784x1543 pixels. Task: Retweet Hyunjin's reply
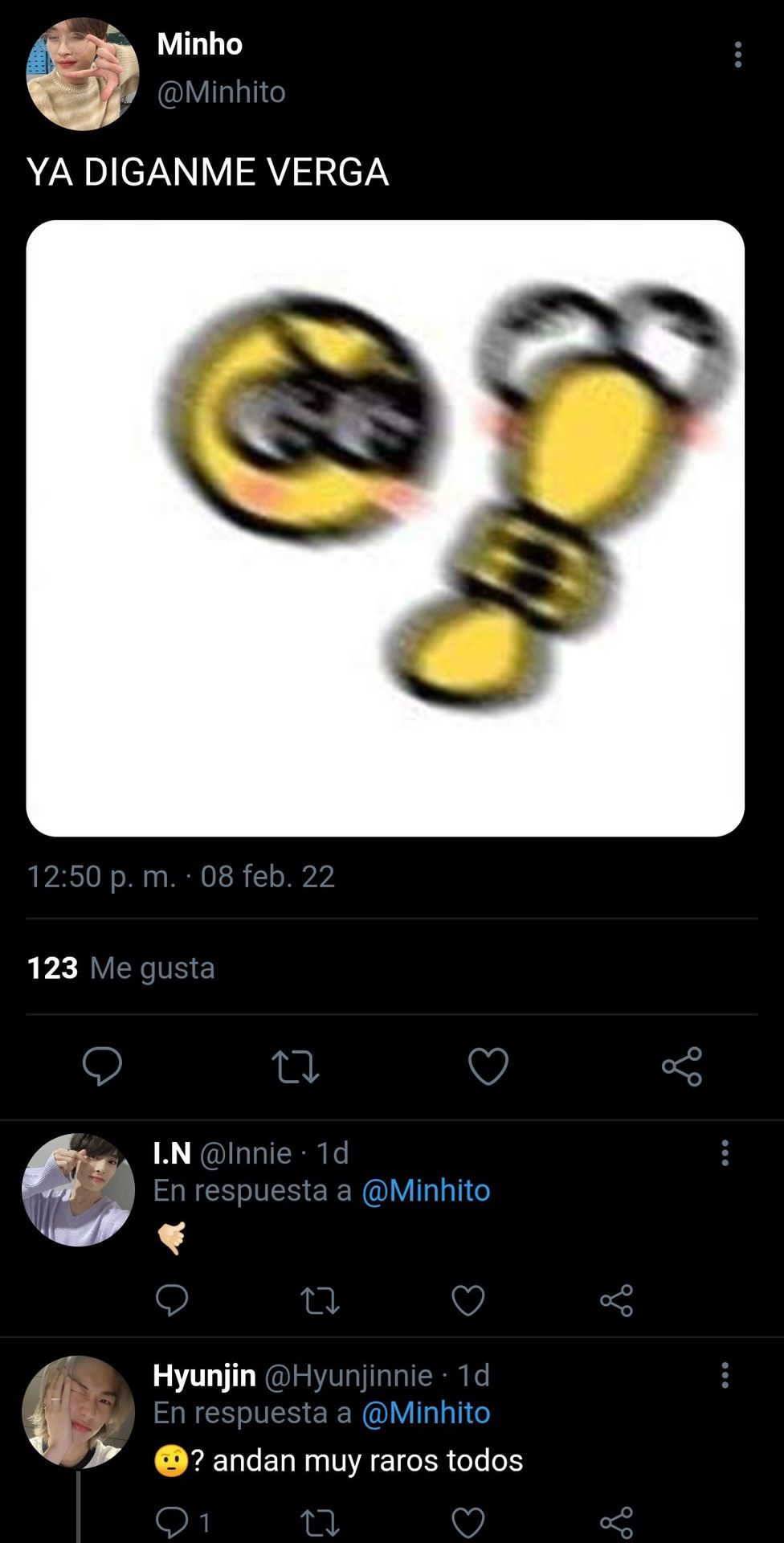coord(319,1522)
